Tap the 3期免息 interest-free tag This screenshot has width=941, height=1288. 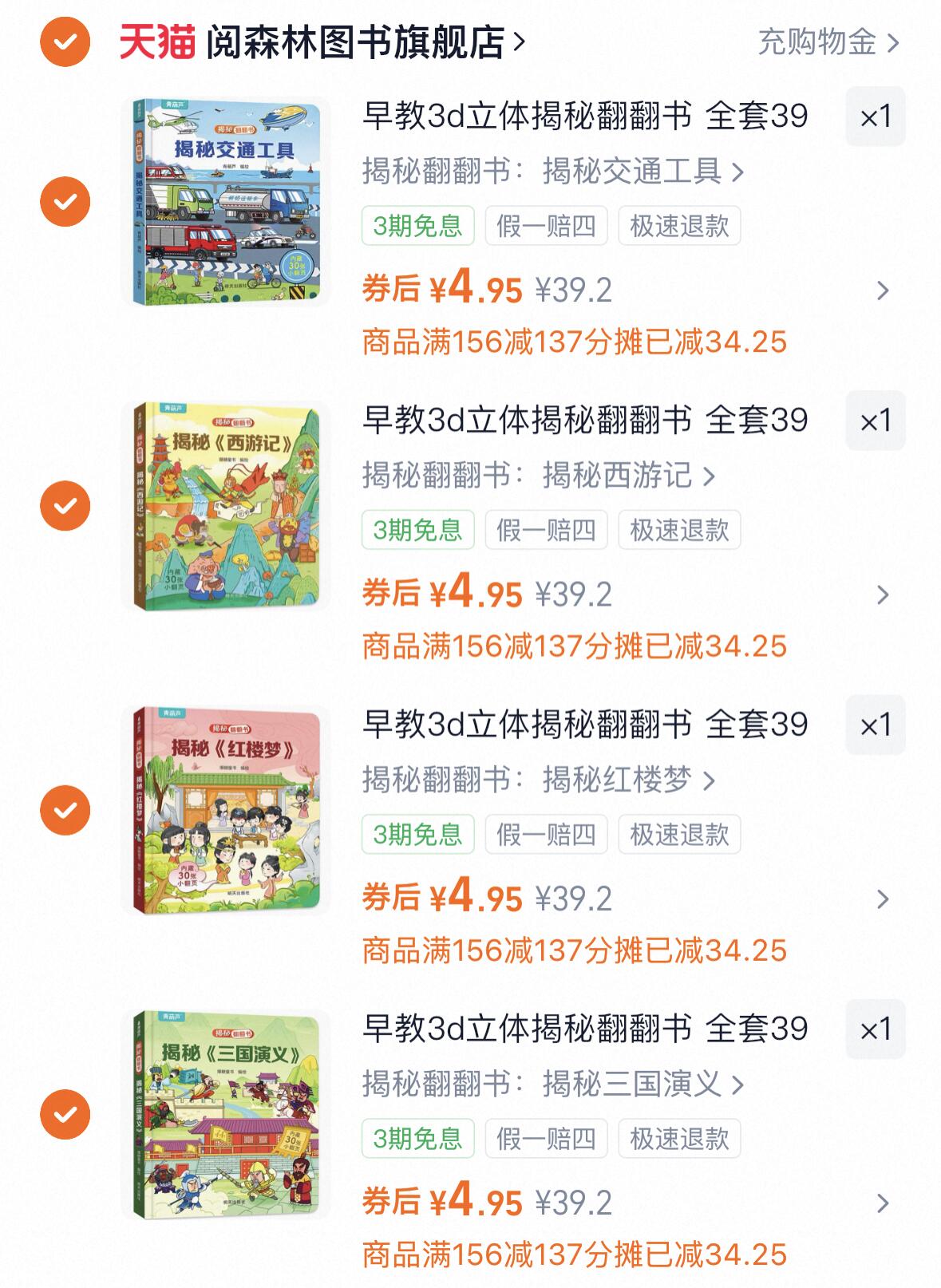[418, 226]
